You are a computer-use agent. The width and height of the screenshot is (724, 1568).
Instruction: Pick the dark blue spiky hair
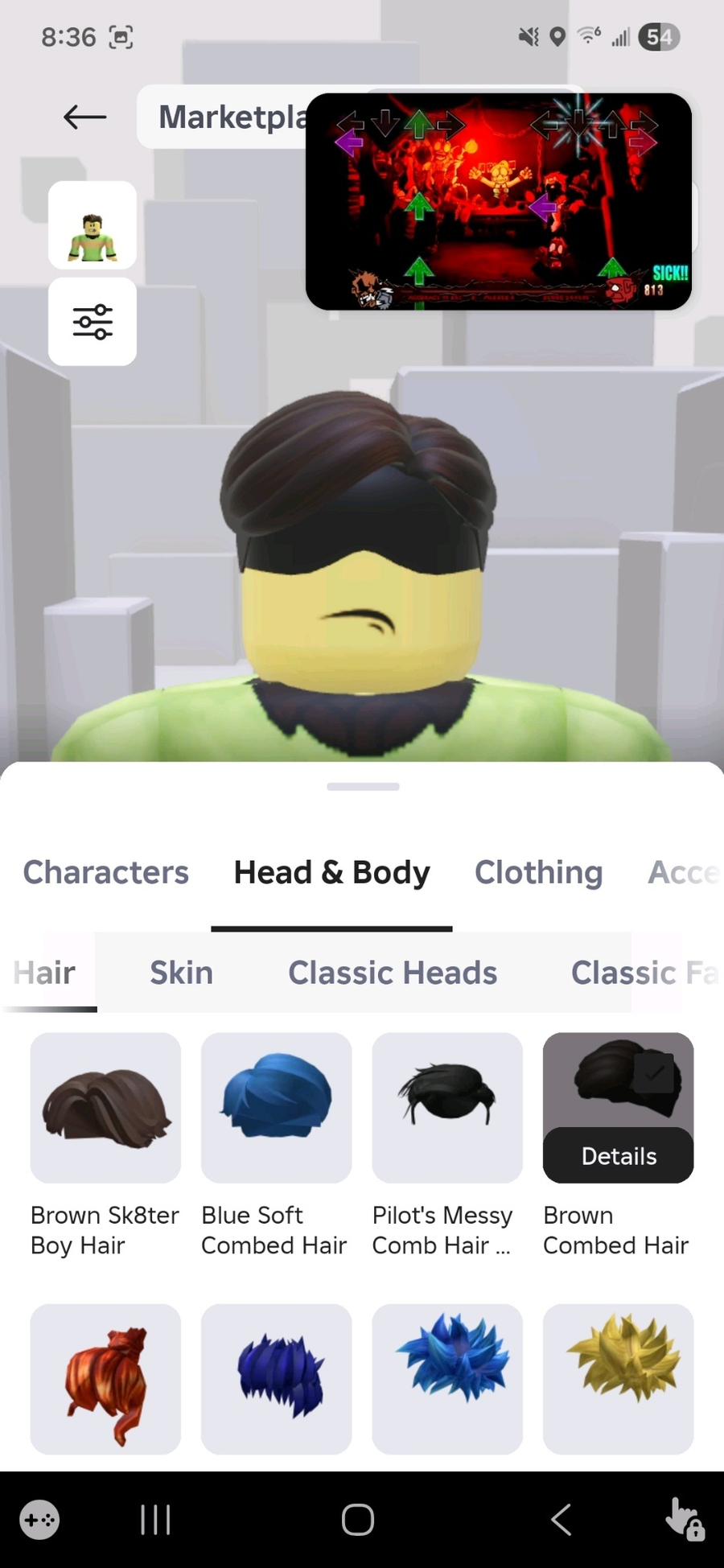(276, 1379)
